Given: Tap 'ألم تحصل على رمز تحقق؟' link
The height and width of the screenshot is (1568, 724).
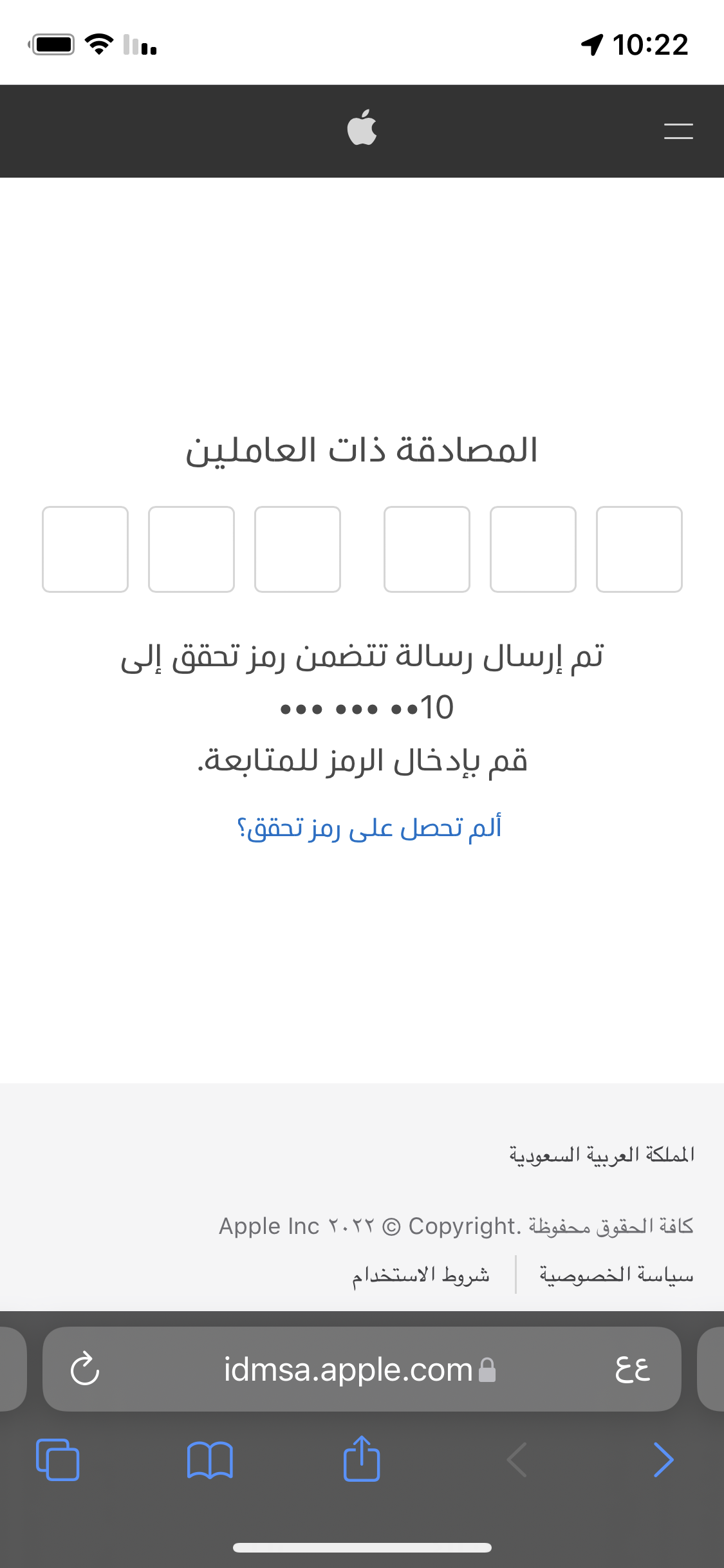Looking at the screenshot, I should (x=369, y=828).
